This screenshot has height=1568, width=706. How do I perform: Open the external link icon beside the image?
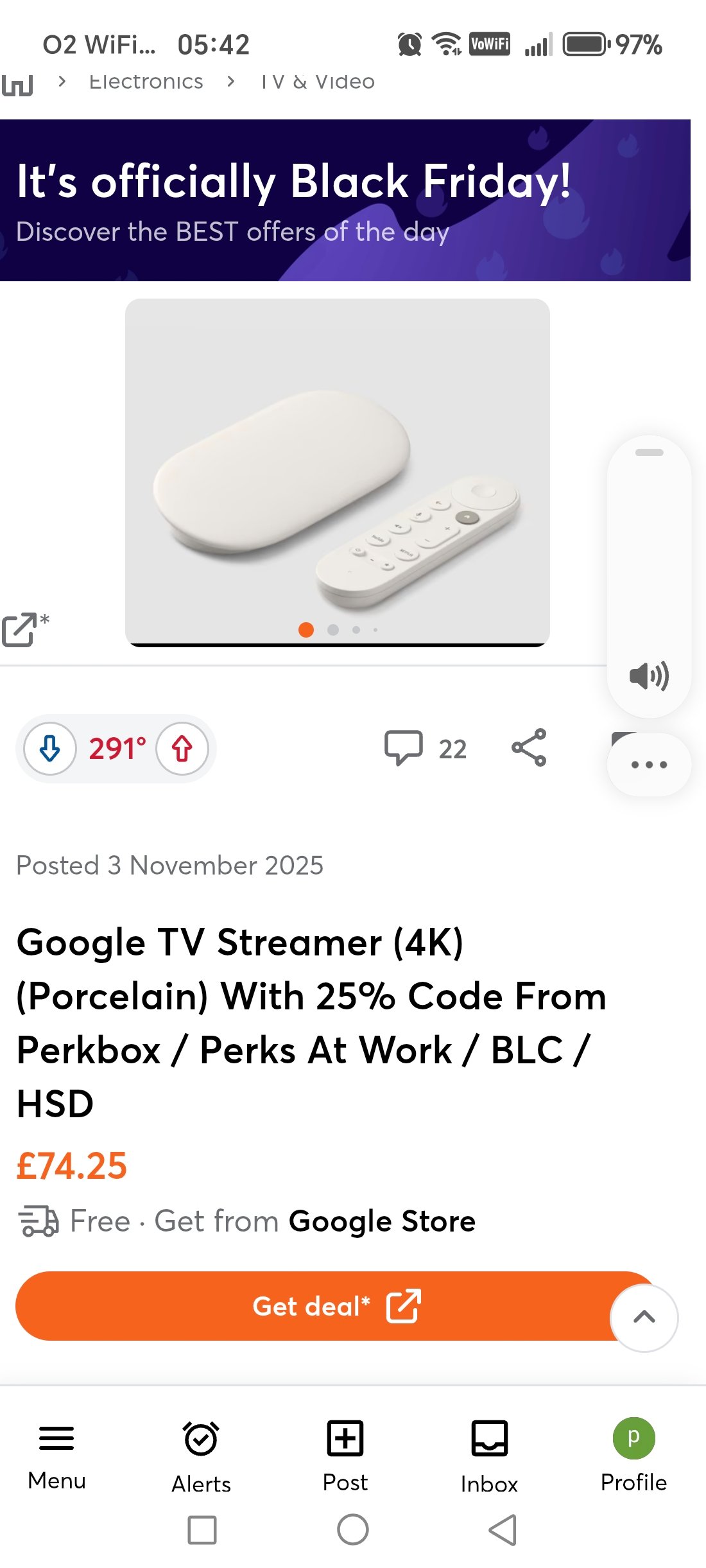[24, 629]
